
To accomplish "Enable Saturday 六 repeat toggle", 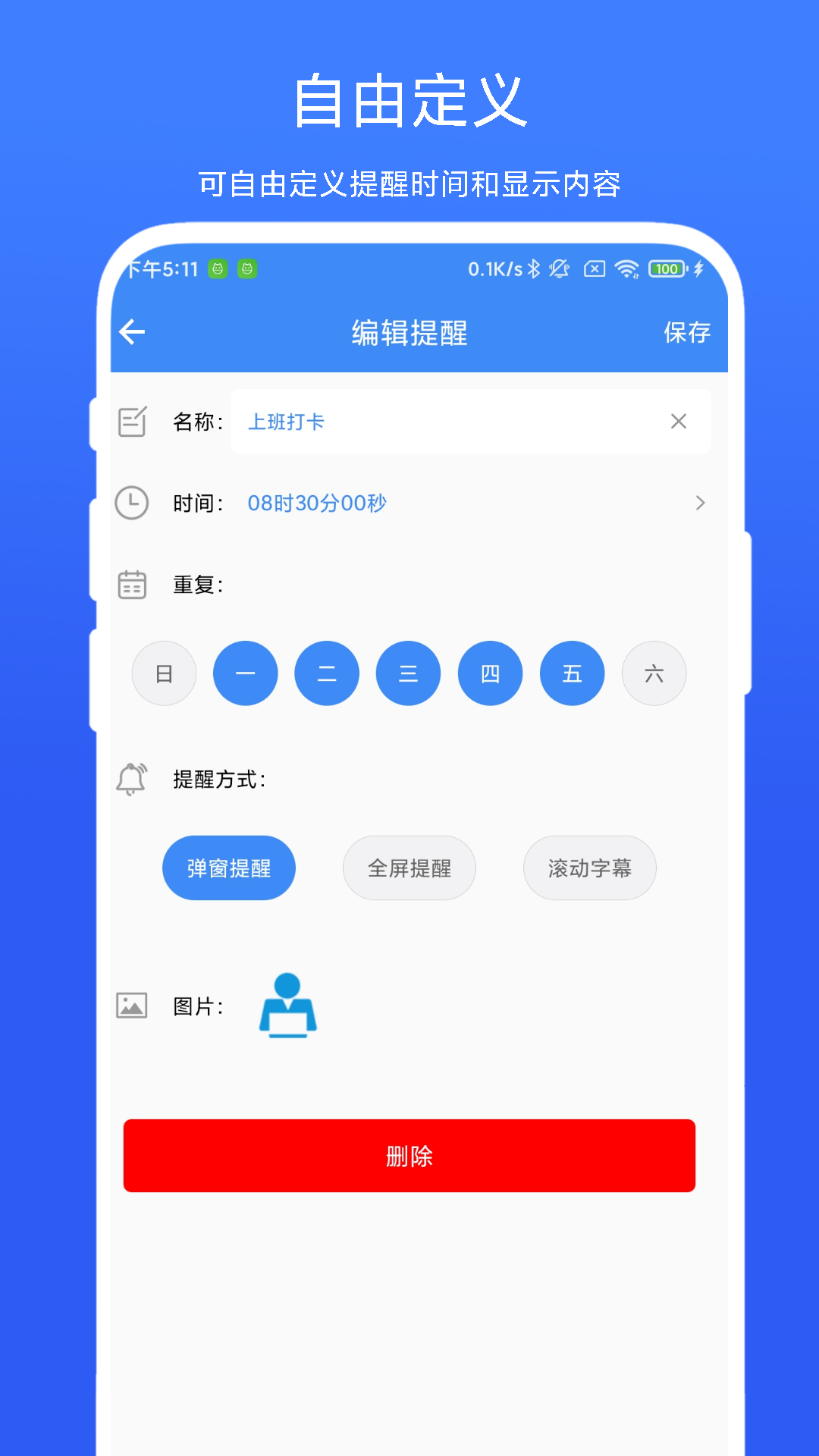I will [x=654, y=673].
